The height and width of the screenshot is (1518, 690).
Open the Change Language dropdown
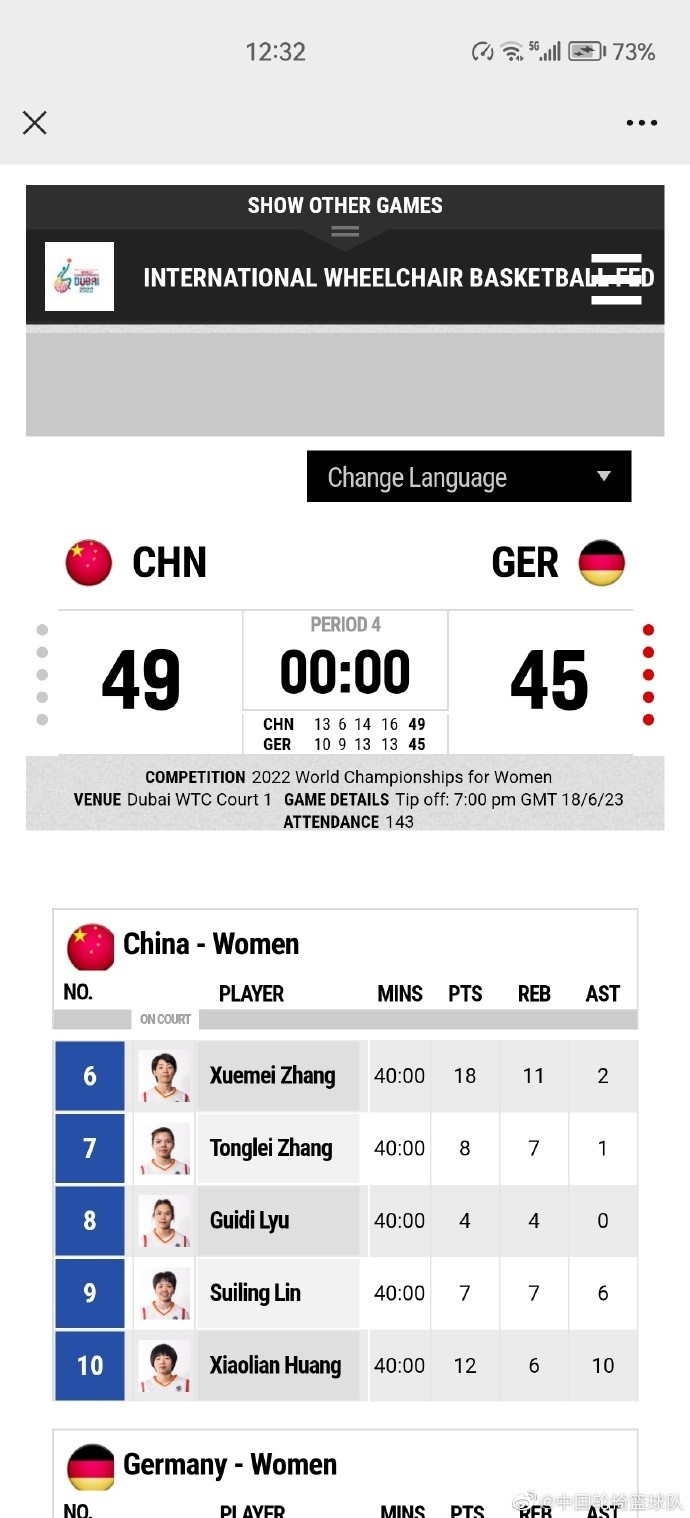(469, 477)
